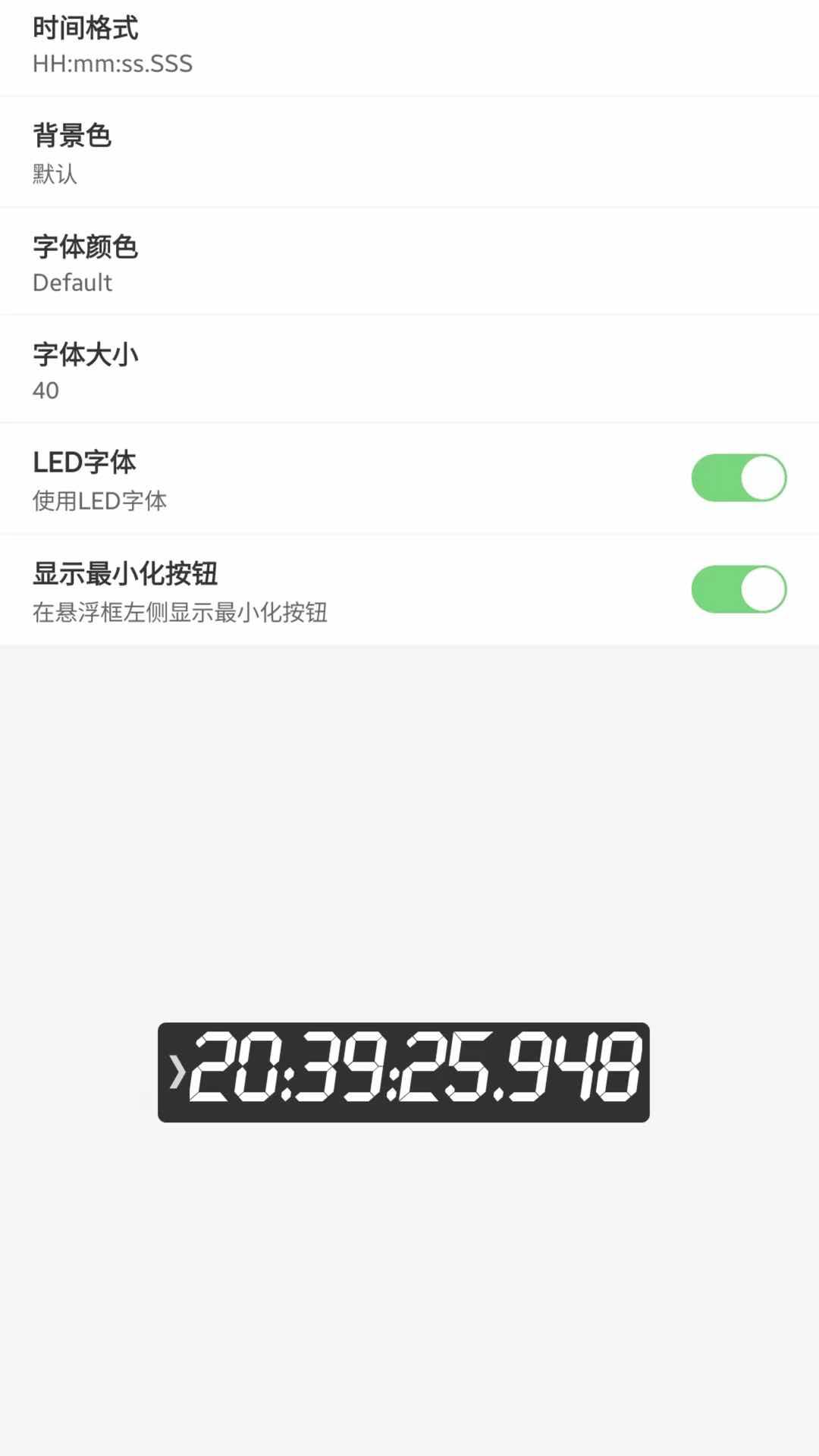
Task: Change the 字体大小 font size value
Action: point(409,370)
